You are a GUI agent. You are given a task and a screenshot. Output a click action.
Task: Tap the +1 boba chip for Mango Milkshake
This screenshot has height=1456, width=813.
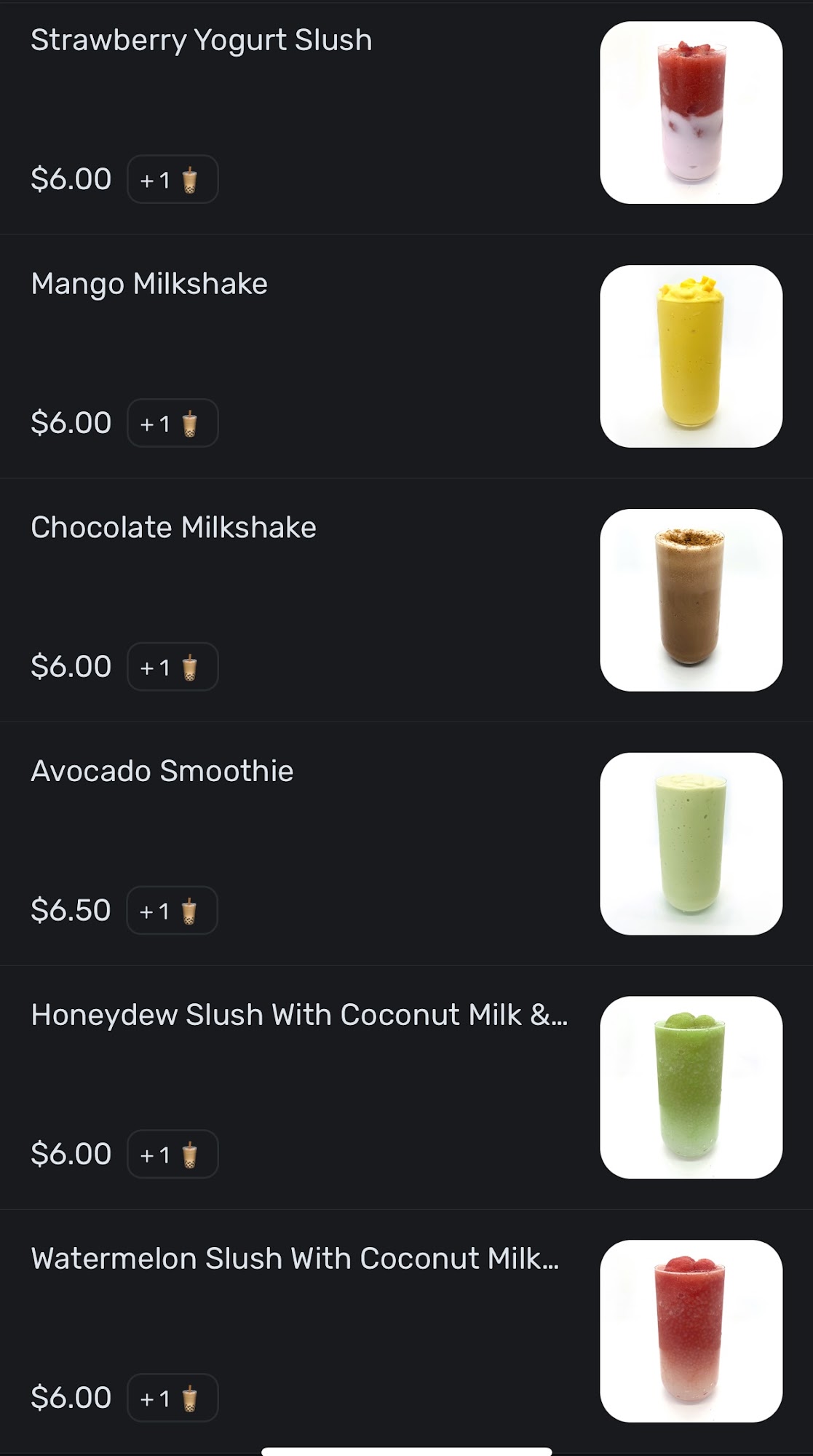point(172,424)
